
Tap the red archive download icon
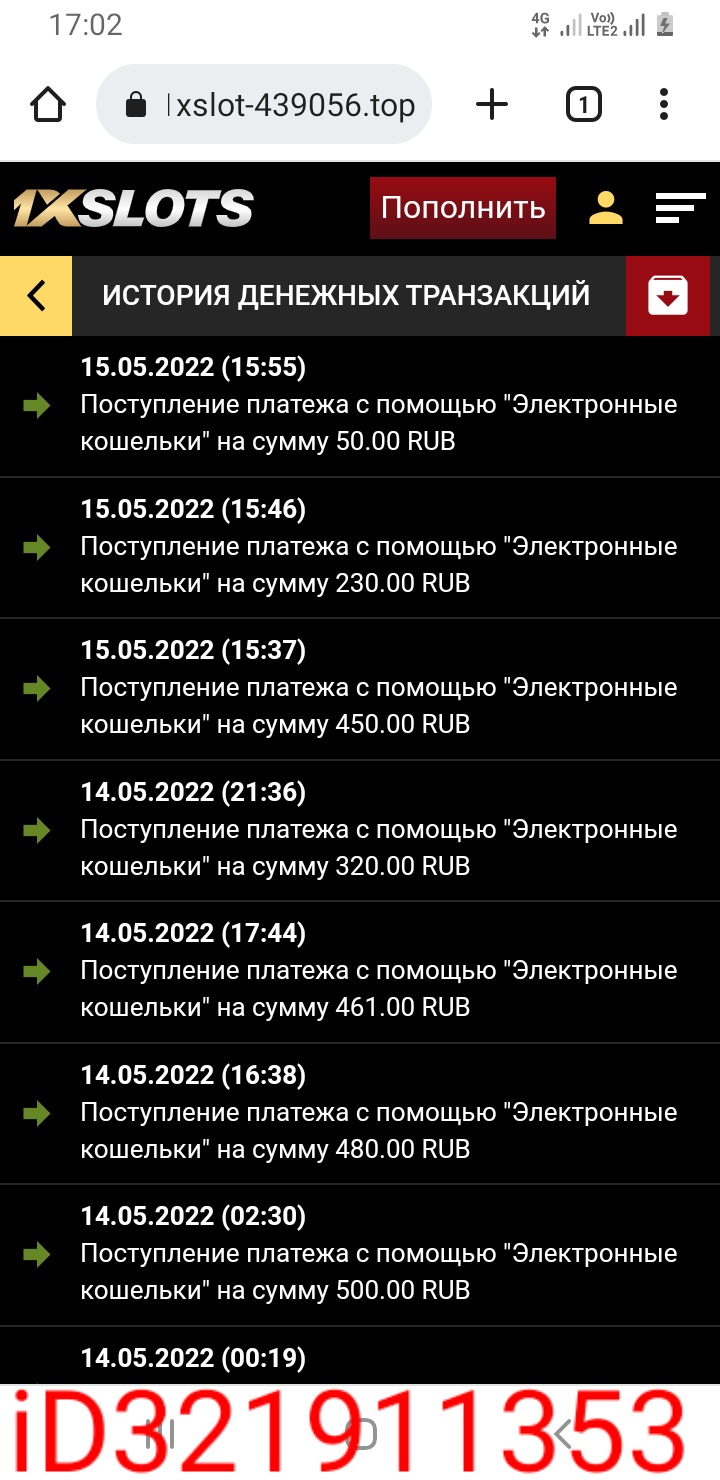[x=667, y=296]
